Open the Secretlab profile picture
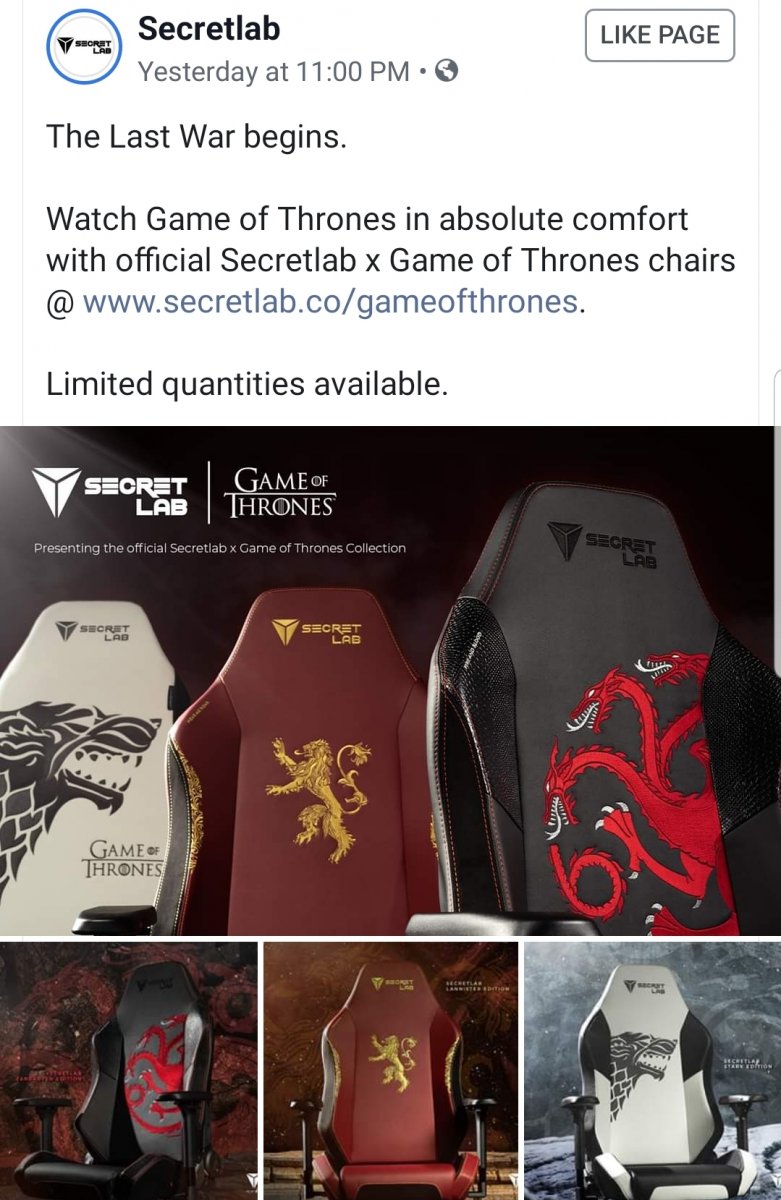 (84, 47)
